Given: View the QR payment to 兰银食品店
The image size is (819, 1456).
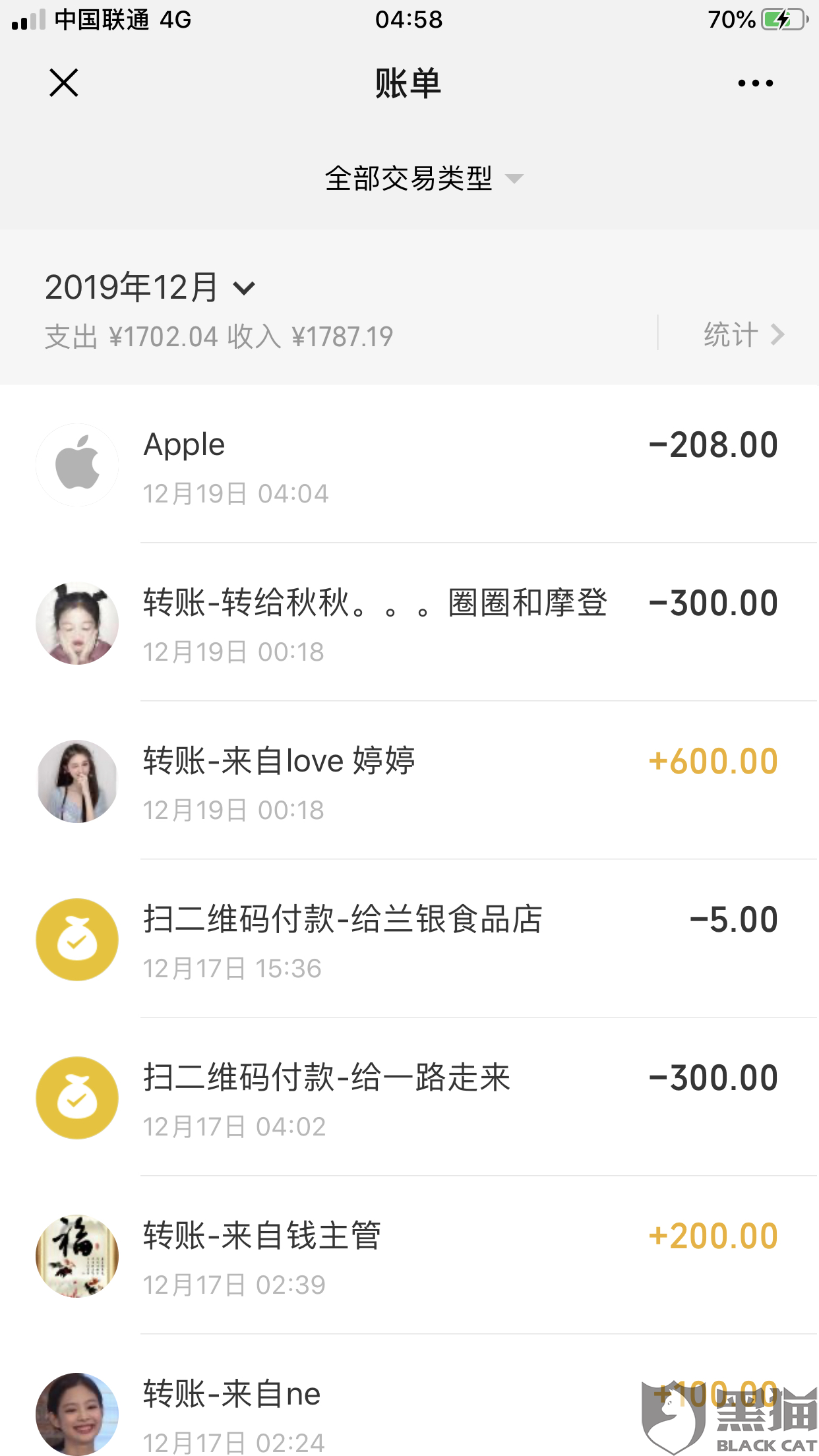Looking at the screenshot, I should 409,940.
